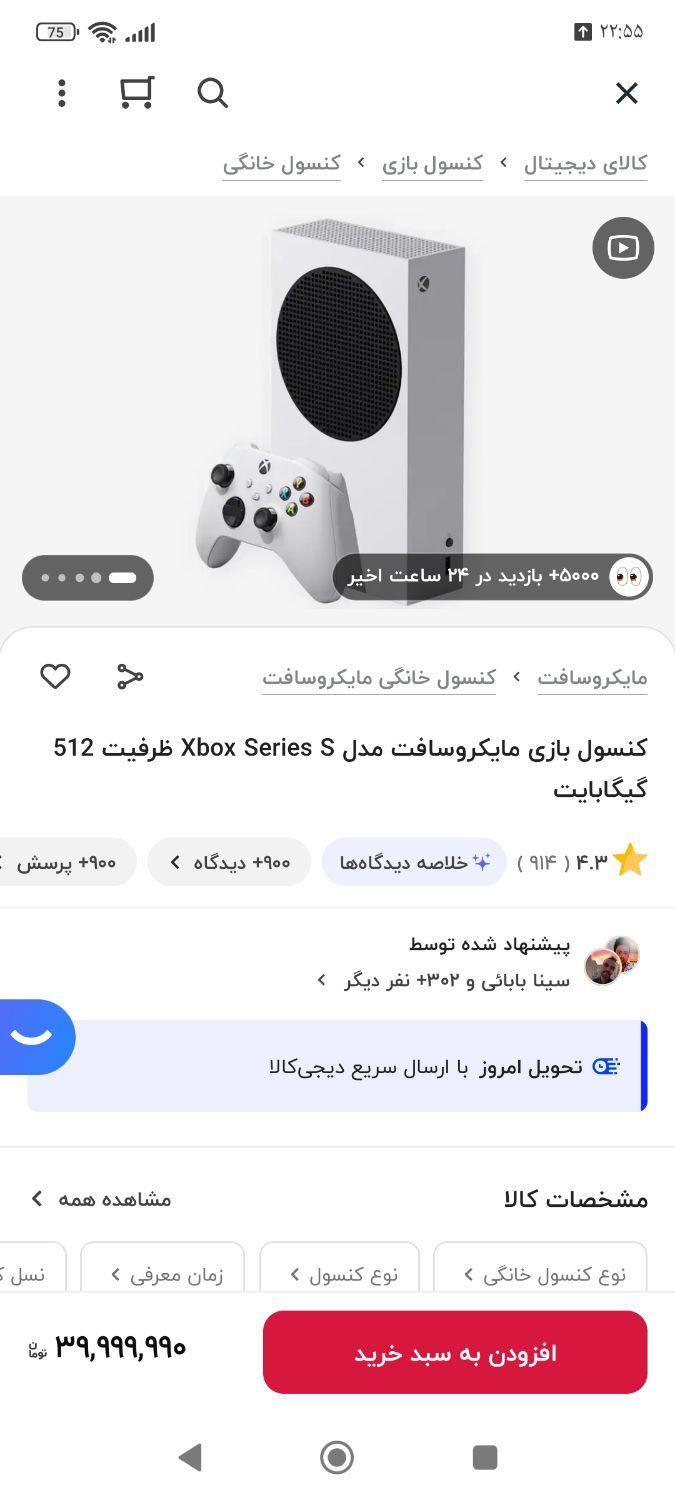Open the +900 دیدگاه reviews chip

[x=229, y=862]
